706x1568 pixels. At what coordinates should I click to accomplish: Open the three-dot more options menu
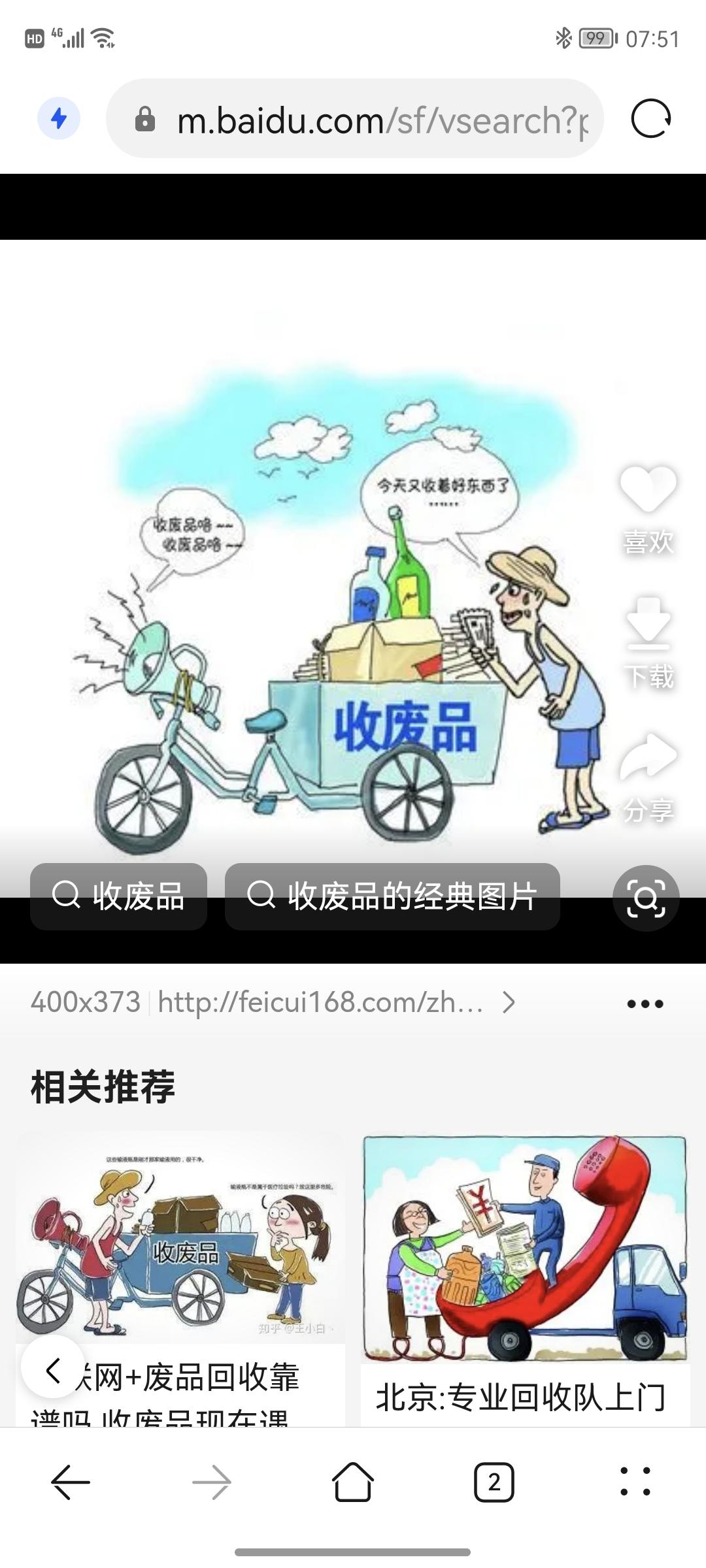pyautogui.click(x=645, y=1004)
